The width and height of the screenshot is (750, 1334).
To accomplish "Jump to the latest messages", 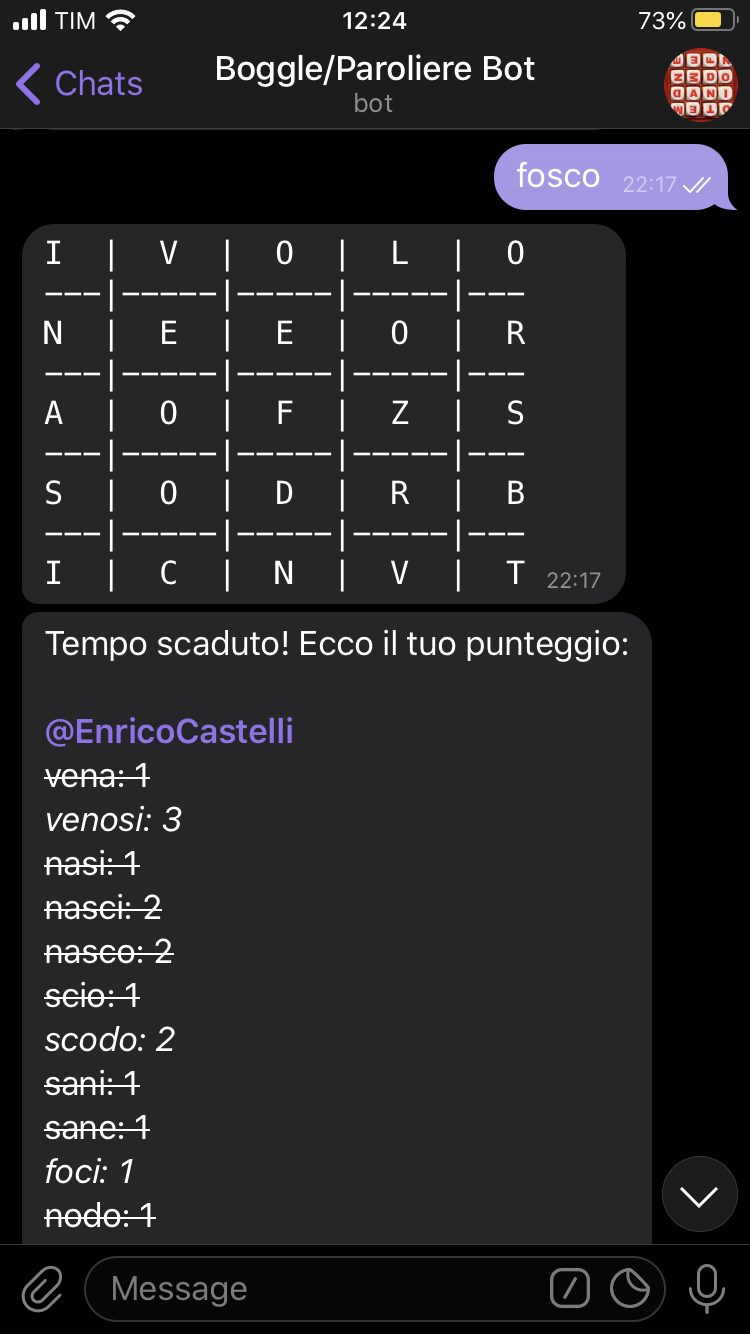I will [699, 1194].
